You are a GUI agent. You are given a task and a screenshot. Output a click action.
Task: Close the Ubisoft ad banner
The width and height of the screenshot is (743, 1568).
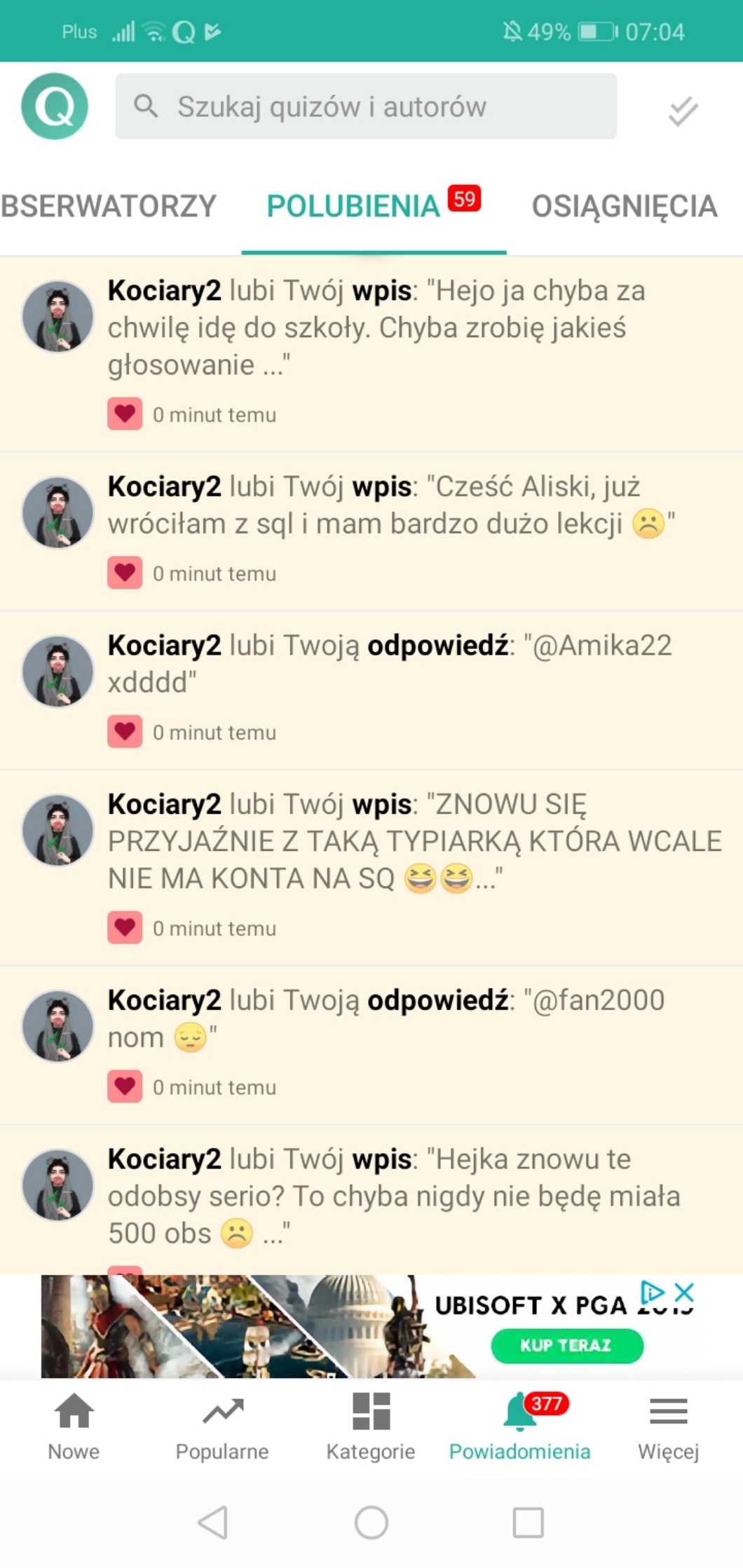click(684, 1291)
